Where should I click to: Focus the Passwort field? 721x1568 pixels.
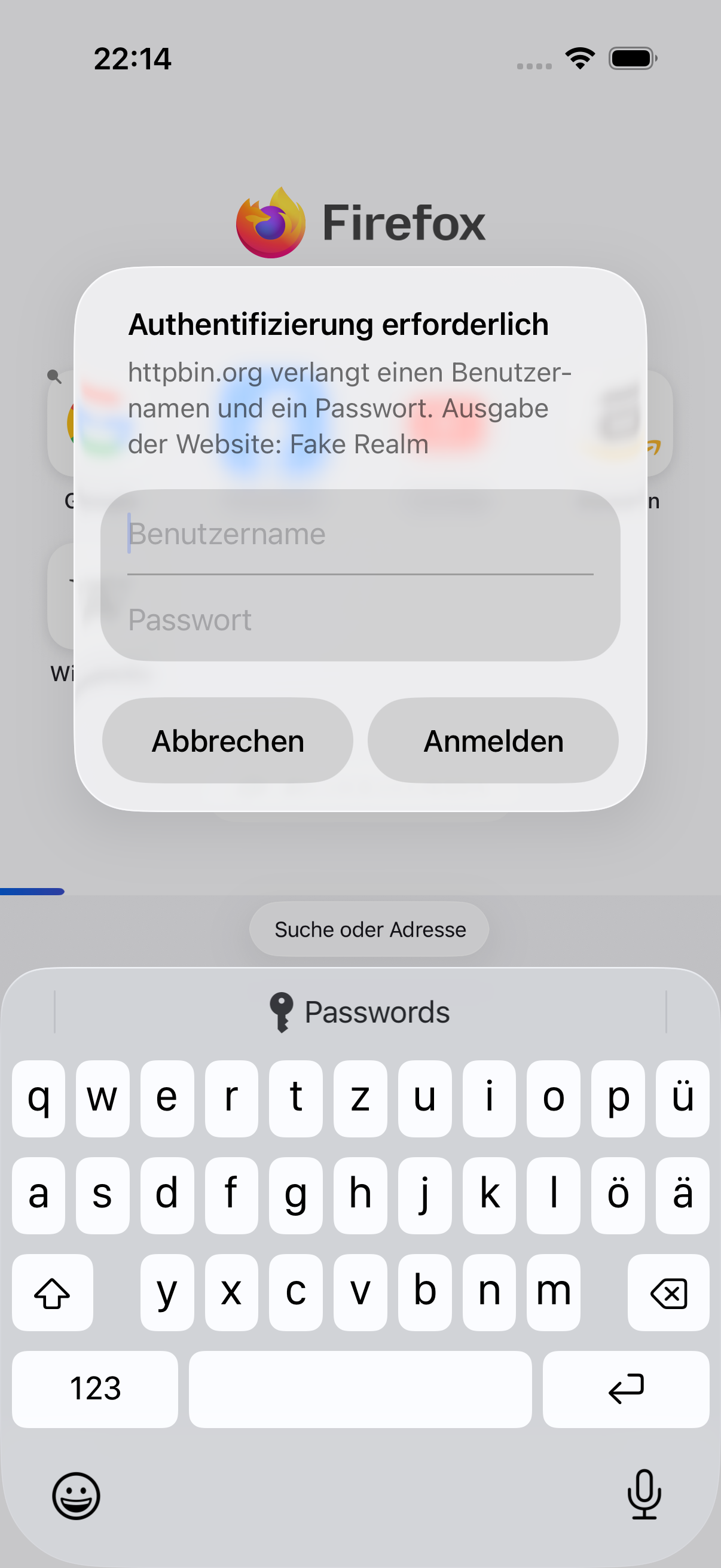[360, 620]
